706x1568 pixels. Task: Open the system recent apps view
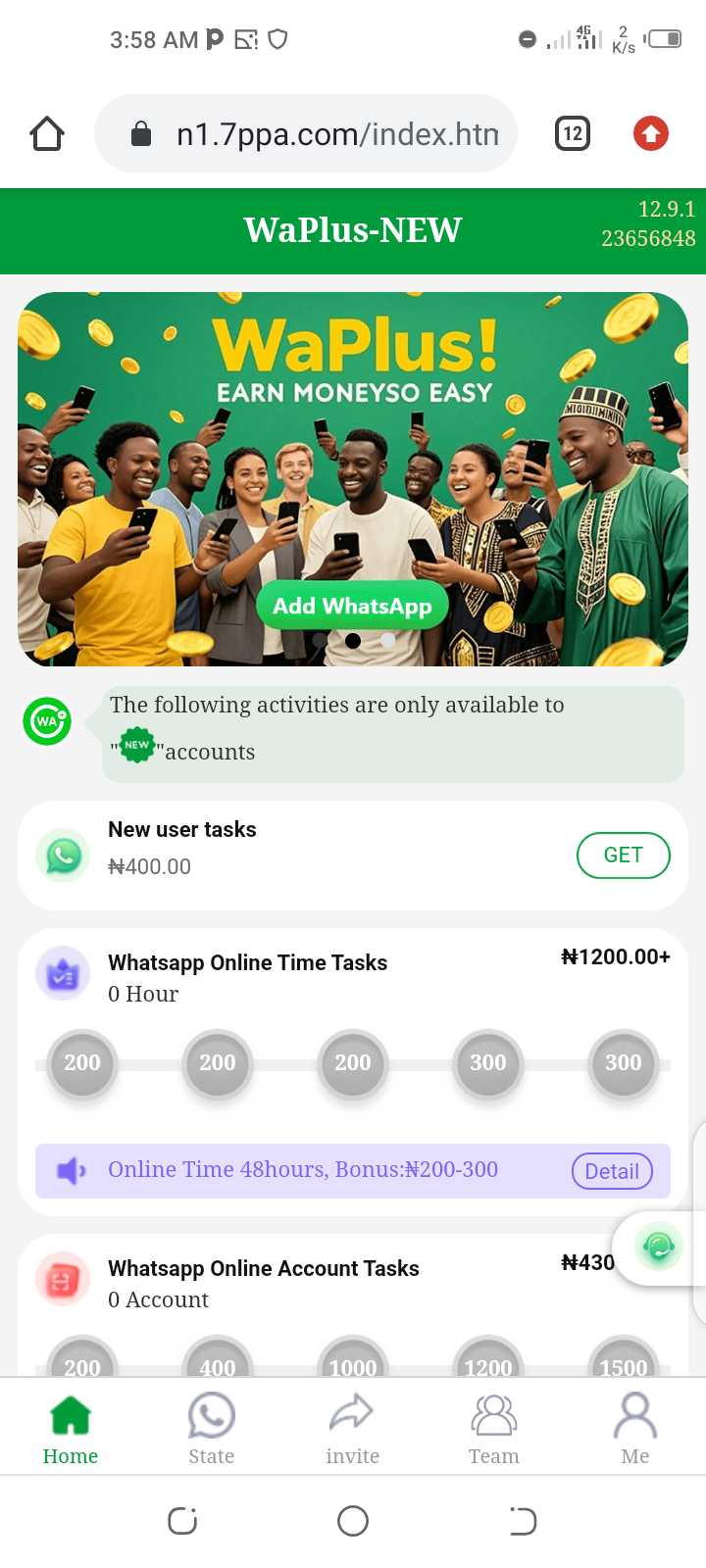pyautogui.click(x=182, y=1521)
